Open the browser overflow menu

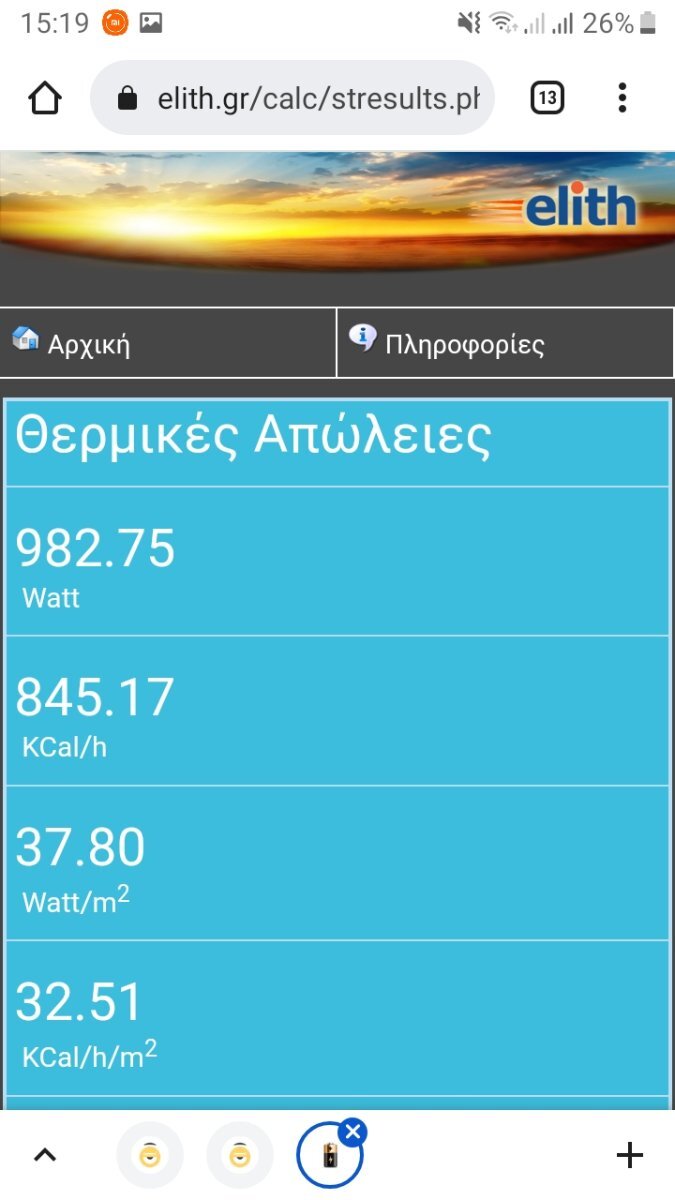(x=622, y=98)
